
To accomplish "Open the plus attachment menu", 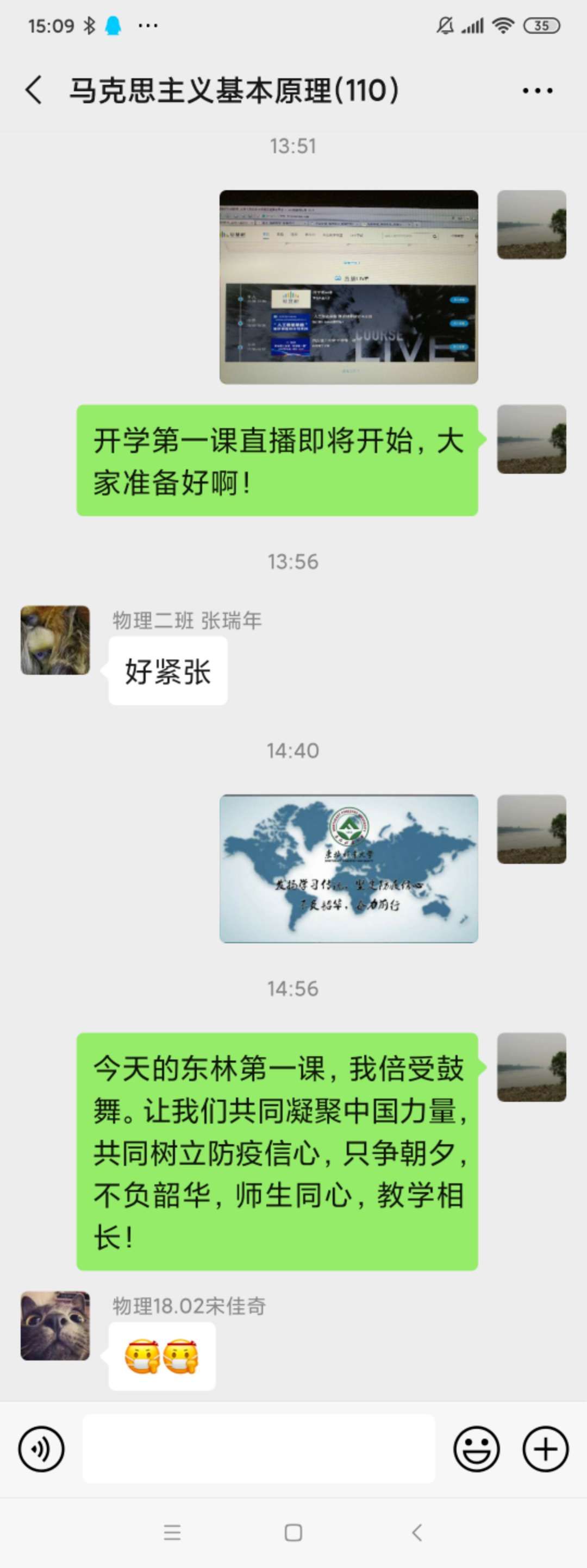I will pos(546,1448).
